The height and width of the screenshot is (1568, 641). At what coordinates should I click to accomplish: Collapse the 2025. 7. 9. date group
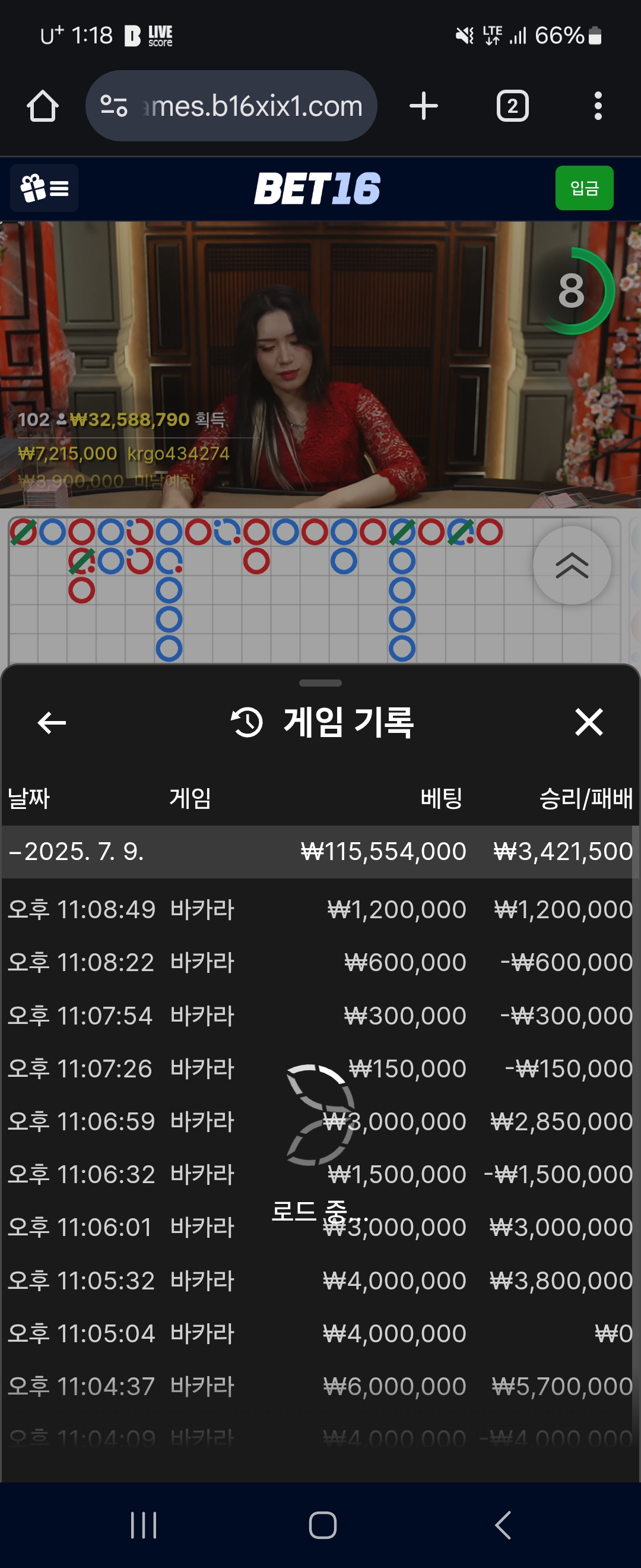tap(76, 852)
